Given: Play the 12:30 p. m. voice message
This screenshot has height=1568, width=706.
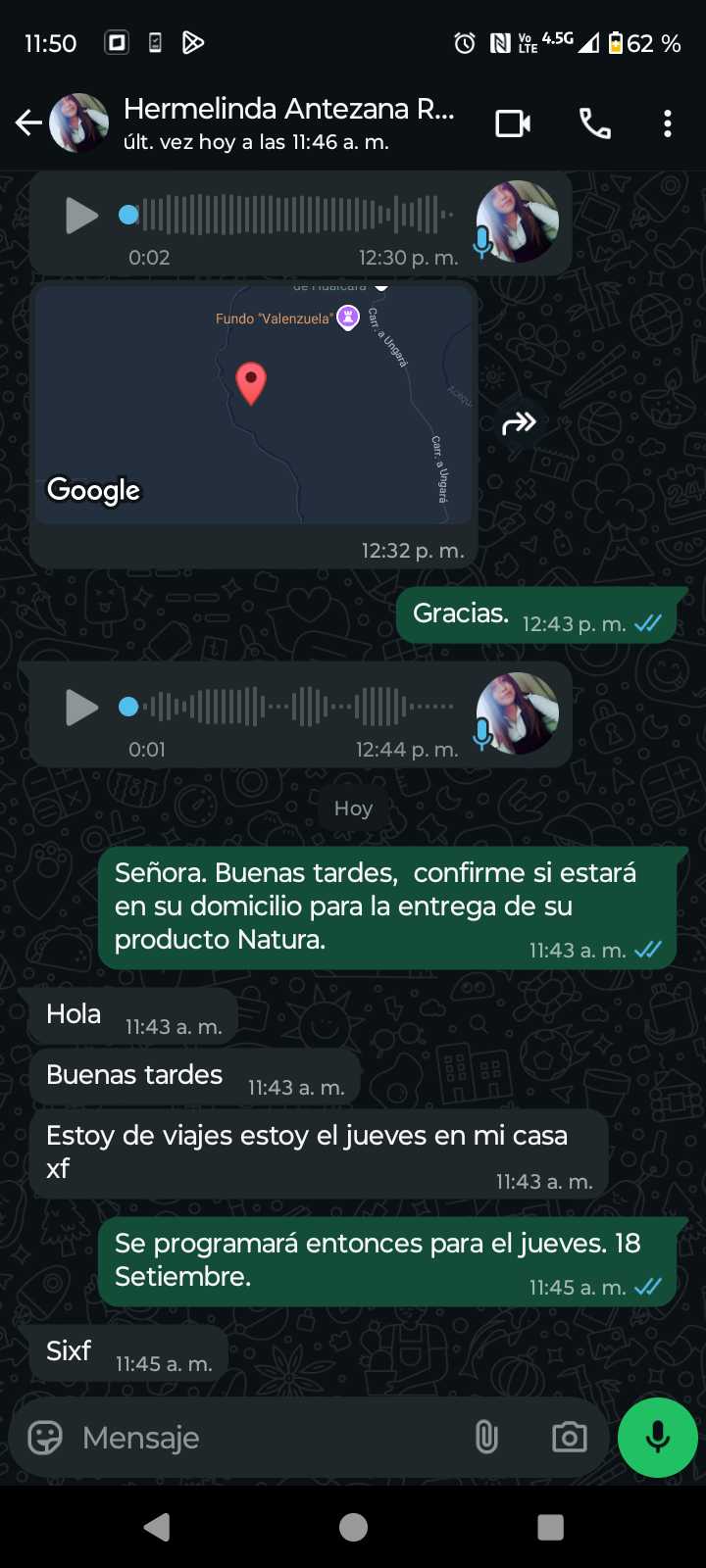Looking at the screenshot, I should tap(81, 216).
